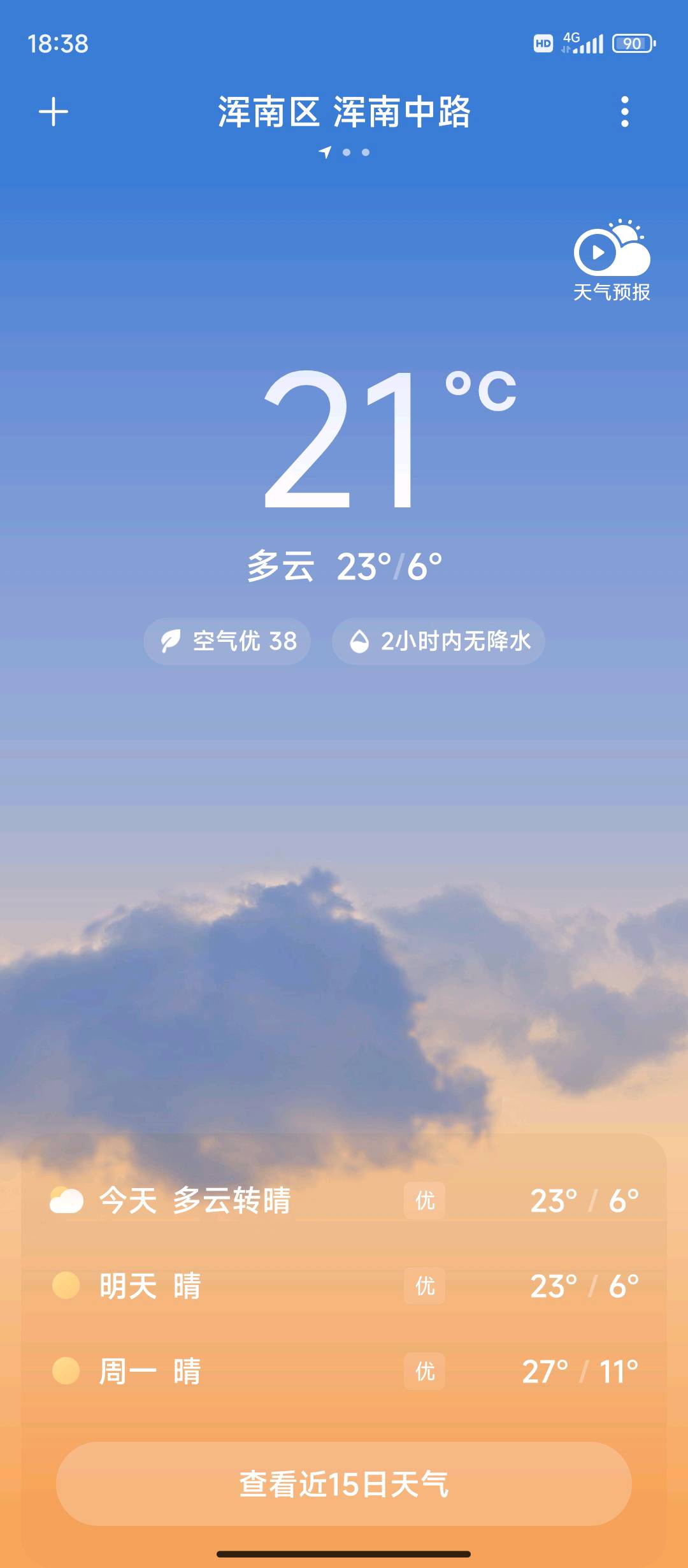Check the 2小时内无降水 precipitation chip
The width and height of the screenshot is (688, 1568).
pyautogui.click(x=438, y=641)
